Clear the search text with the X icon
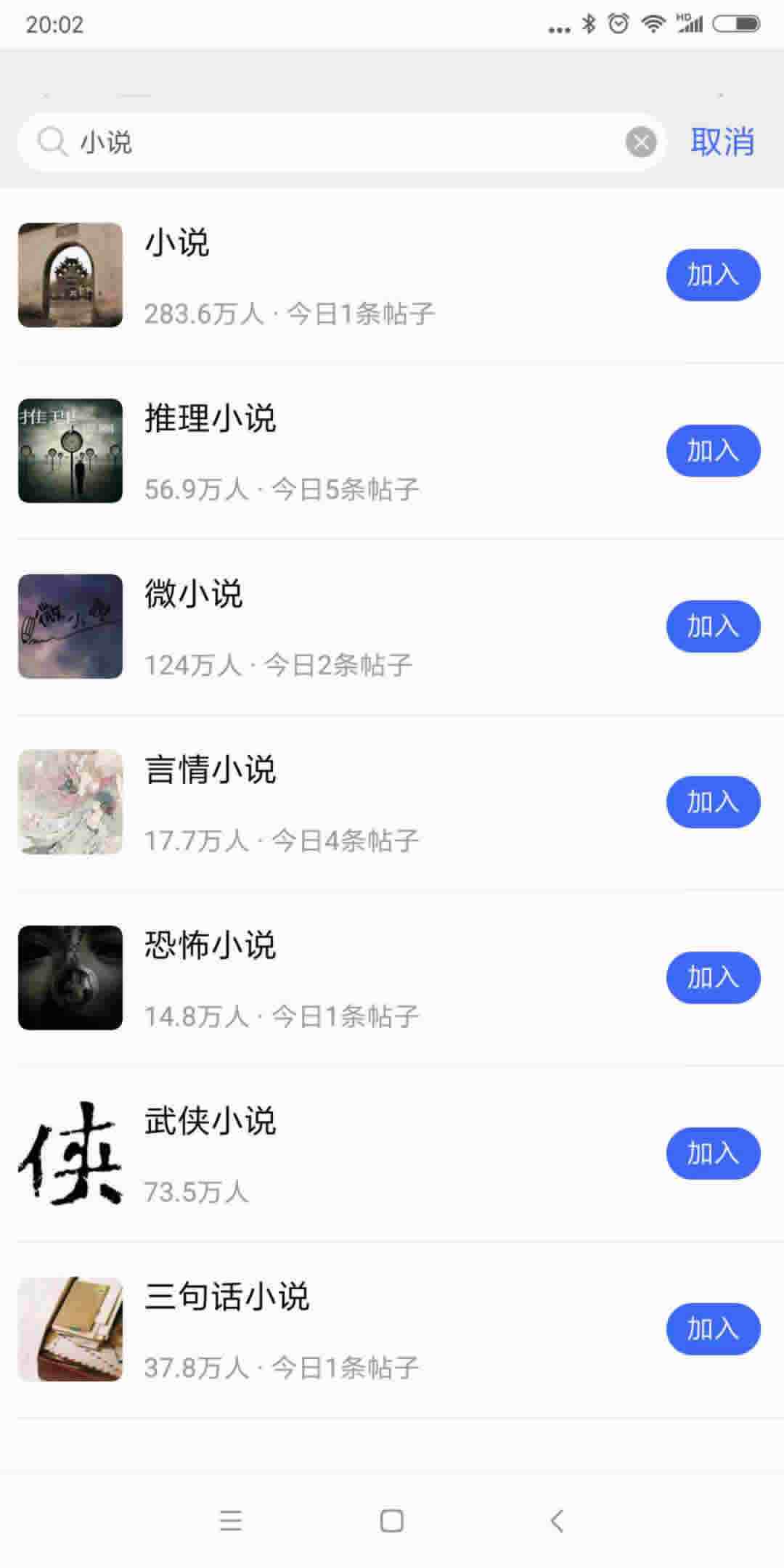 tap(641, 142)
